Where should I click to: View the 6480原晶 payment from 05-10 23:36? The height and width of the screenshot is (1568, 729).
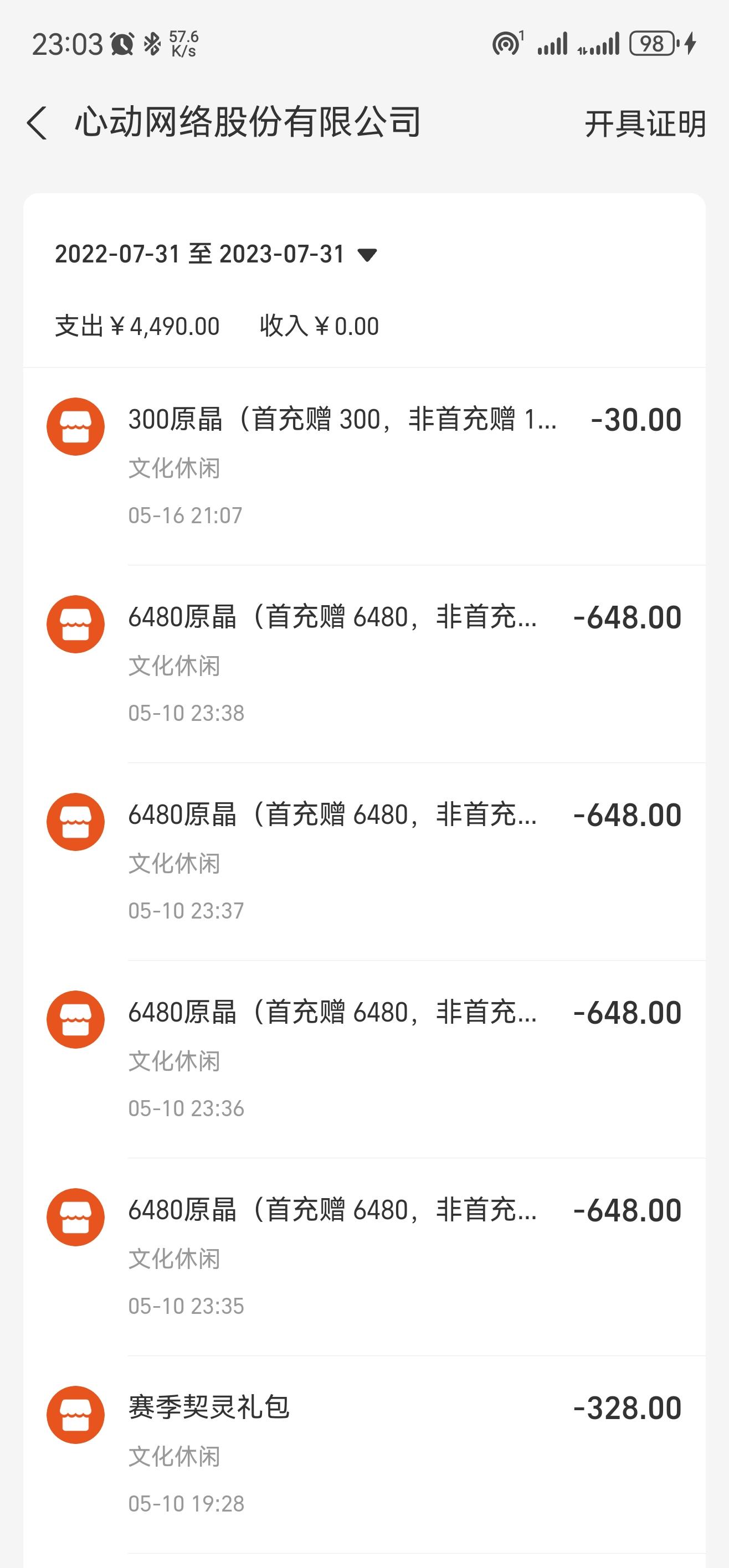(x=364, y=1060)
